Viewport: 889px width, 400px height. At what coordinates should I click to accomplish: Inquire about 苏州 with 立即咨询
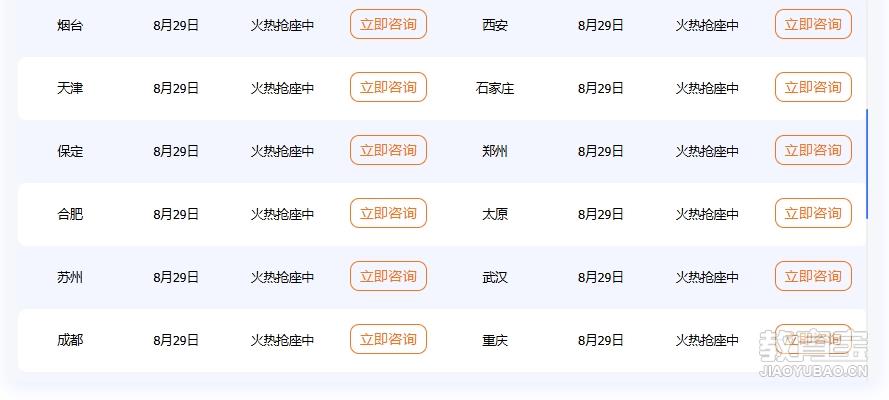(x=388, y=277)
